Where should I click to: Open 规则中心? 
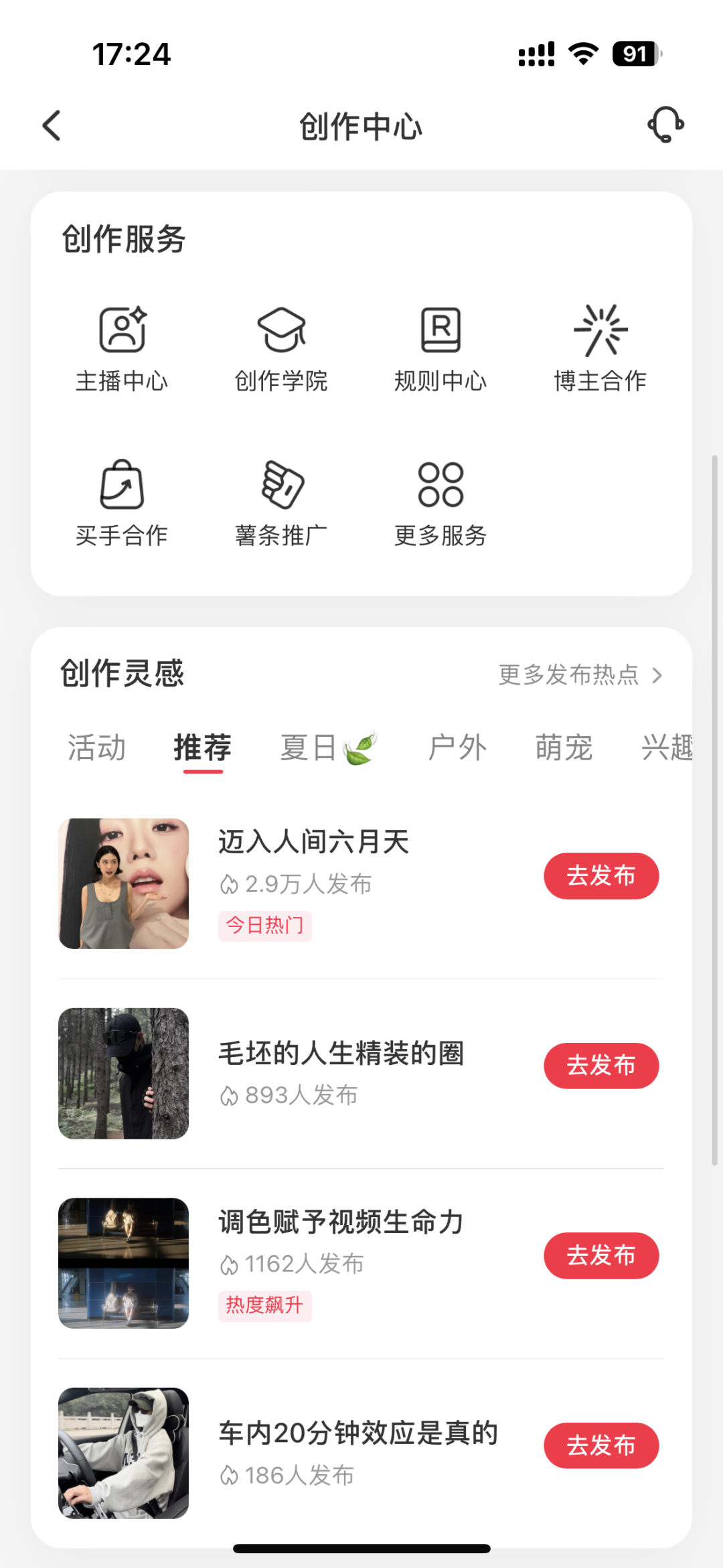(x=440, y=348)
